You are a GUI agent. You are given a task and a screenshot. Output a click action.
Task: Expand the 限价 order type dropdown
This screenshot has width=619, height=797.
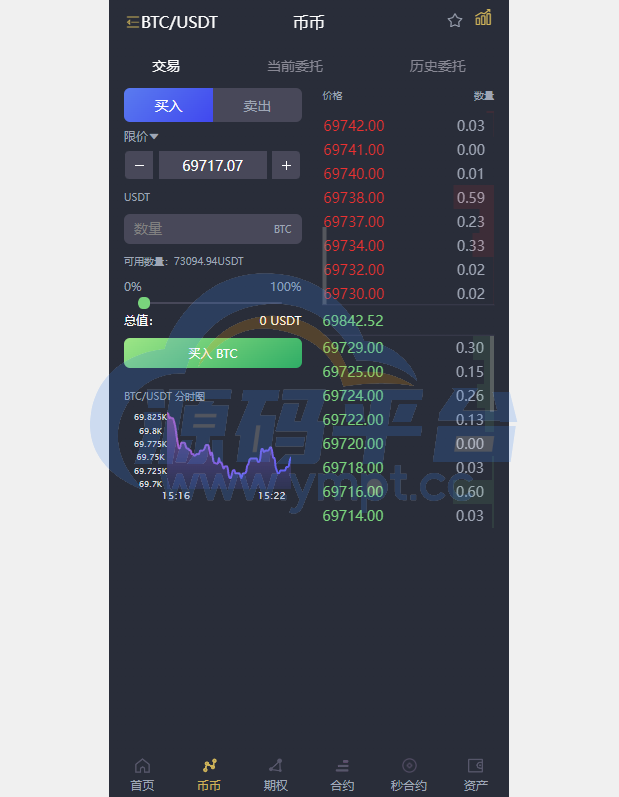click(141, 136)
